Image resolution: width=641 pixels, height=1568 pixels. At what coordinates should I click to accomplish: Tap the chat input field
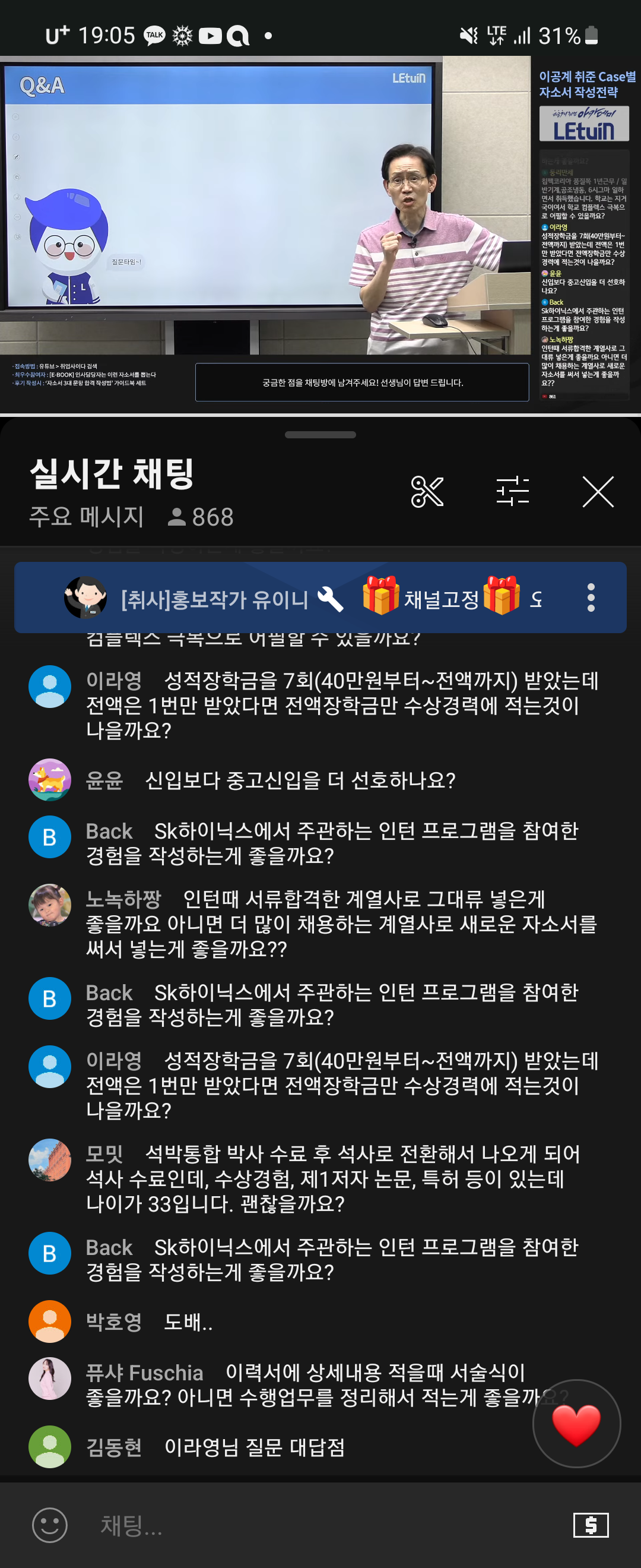pos(316,1525)
